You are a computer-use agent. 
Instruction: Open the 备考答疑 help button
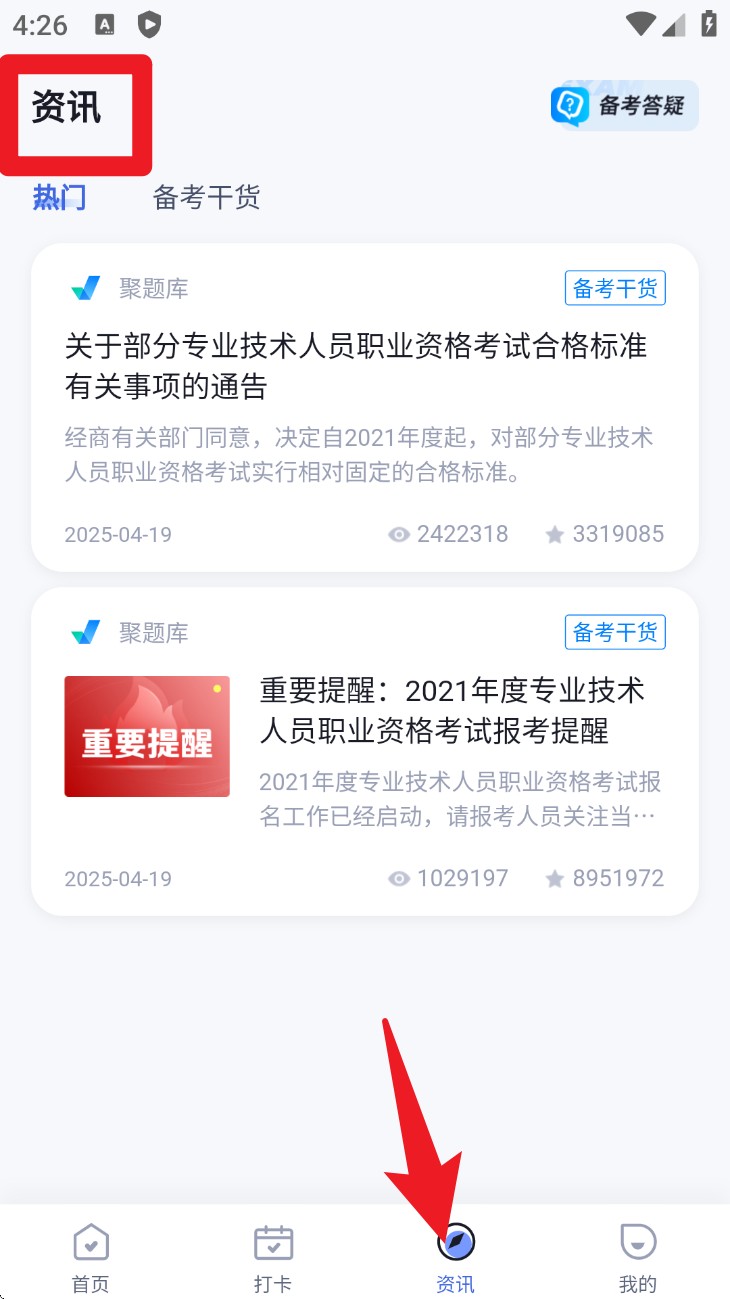tap(624, 105)
